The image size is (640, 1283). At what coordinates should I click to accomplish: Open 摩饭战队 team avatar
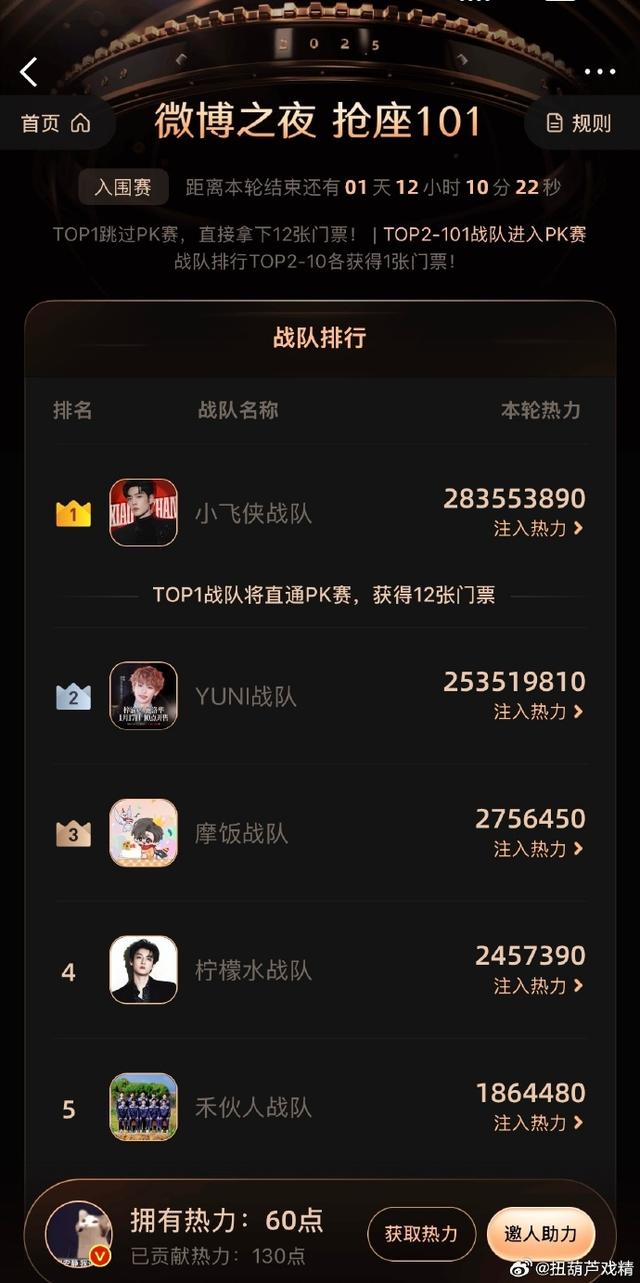(x=143, y=832)
